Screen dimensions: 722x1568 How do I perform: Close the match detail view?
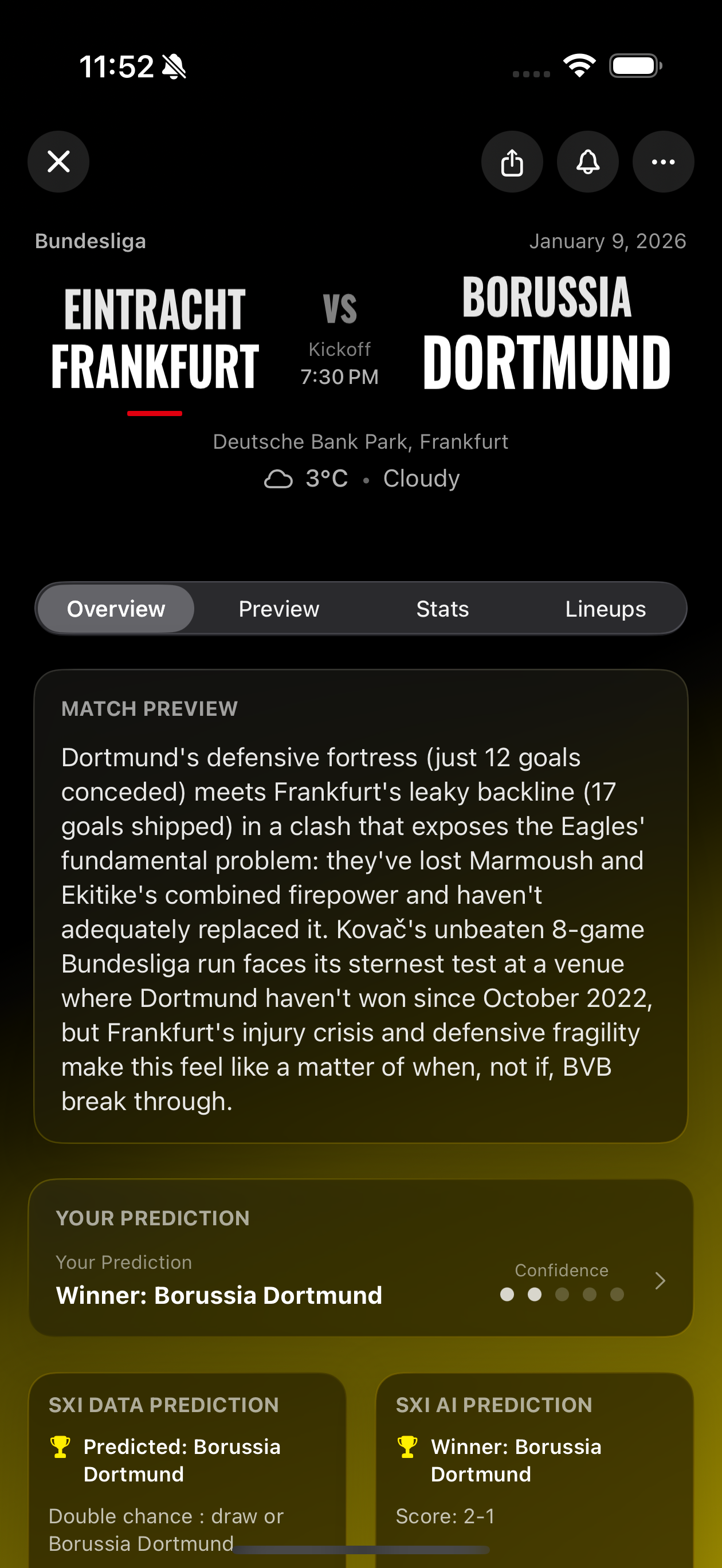pos(58,161)
